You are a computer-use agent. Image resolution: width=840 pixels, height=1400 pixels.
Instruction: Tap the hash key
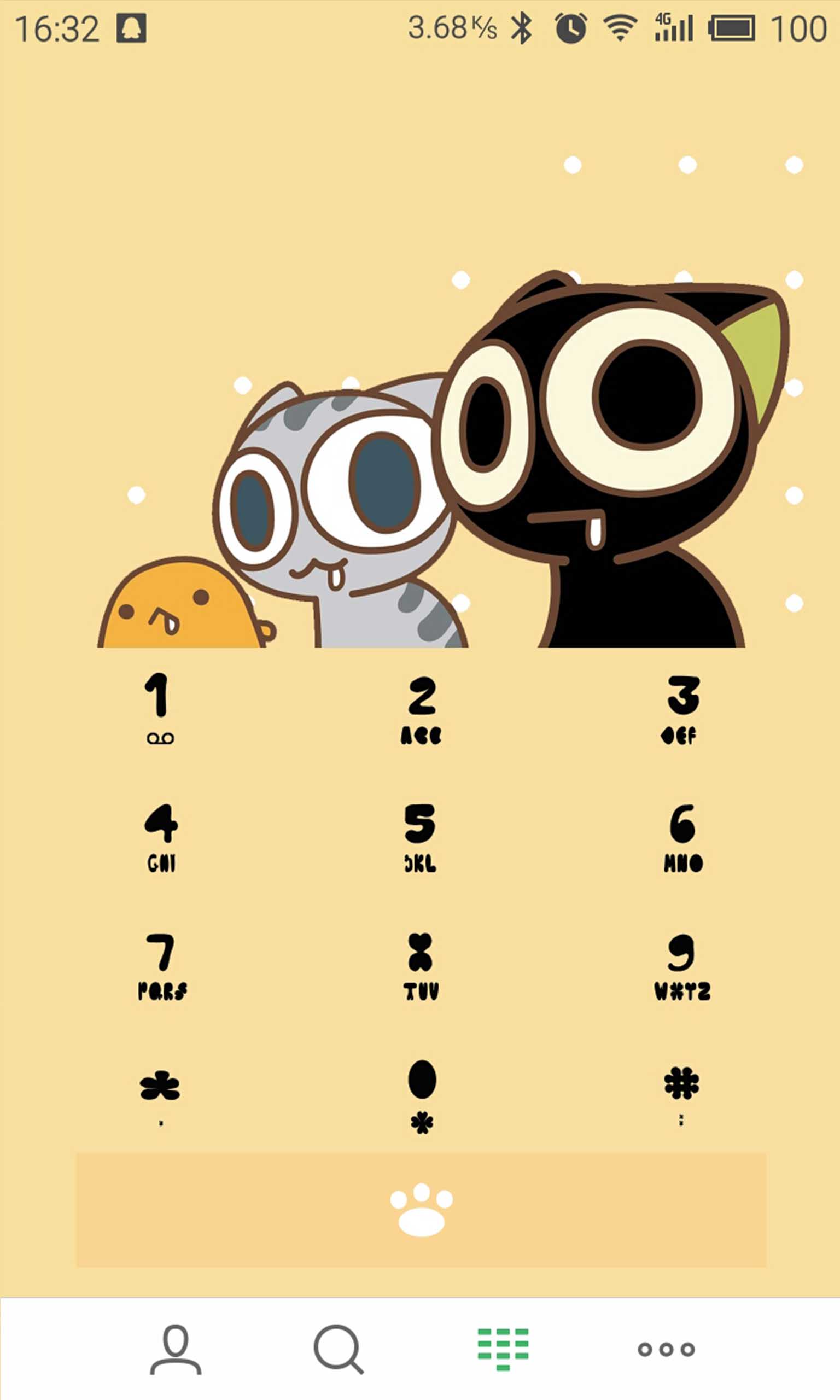(681, 1093)
